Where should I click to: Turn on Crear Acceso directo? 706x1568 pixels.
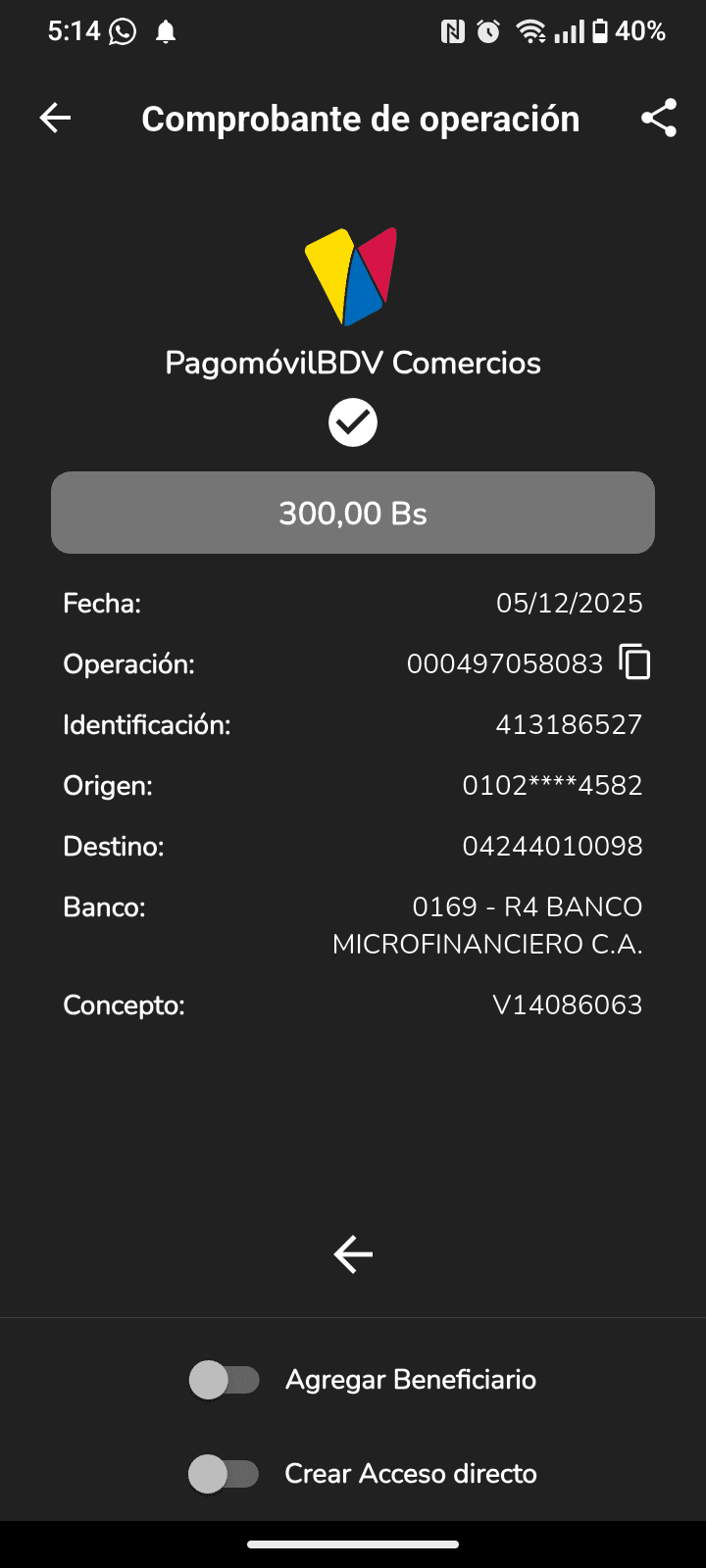coord(225,1474)
